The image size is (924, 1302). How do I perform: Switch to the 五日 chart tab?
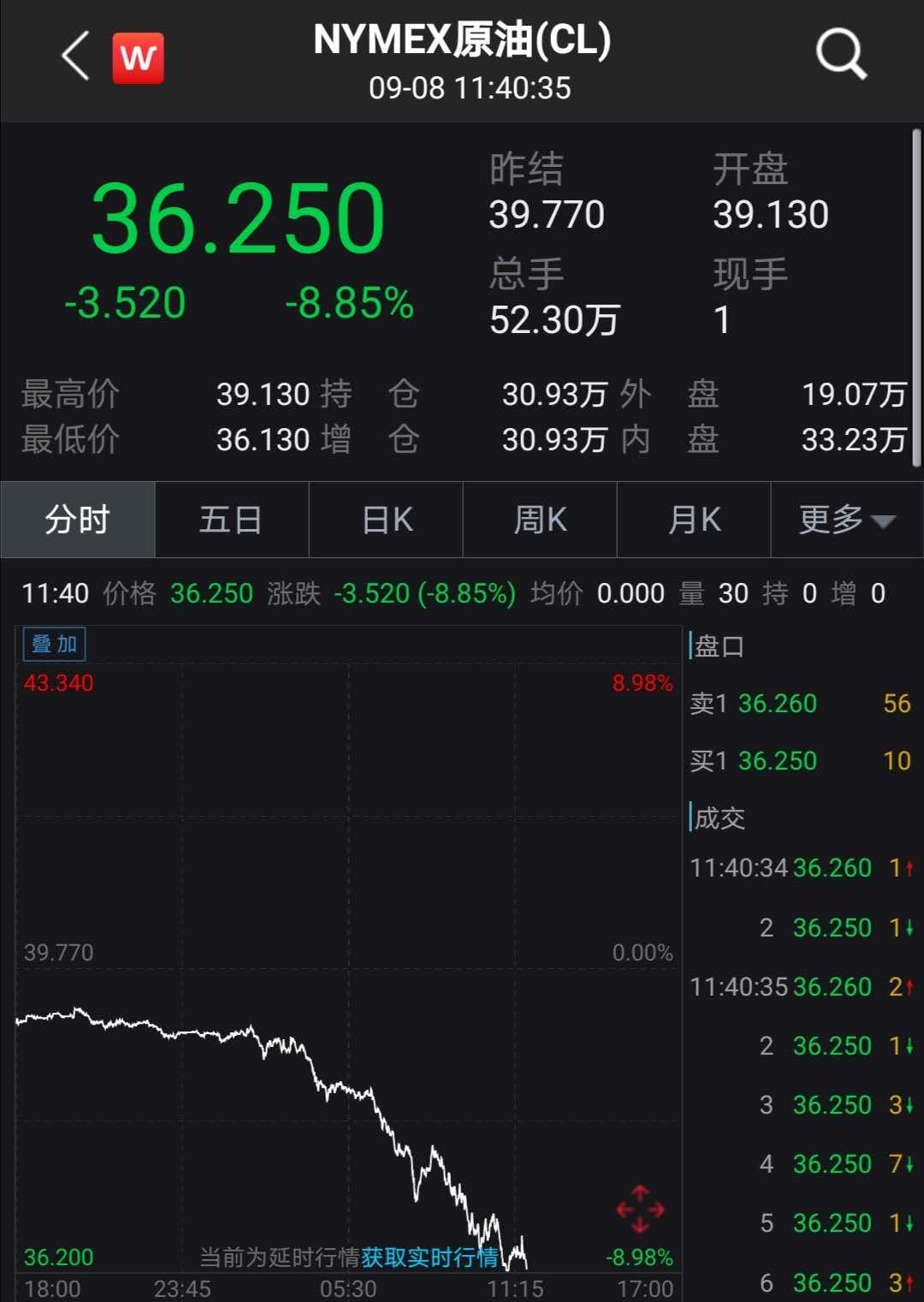(232, 520)
